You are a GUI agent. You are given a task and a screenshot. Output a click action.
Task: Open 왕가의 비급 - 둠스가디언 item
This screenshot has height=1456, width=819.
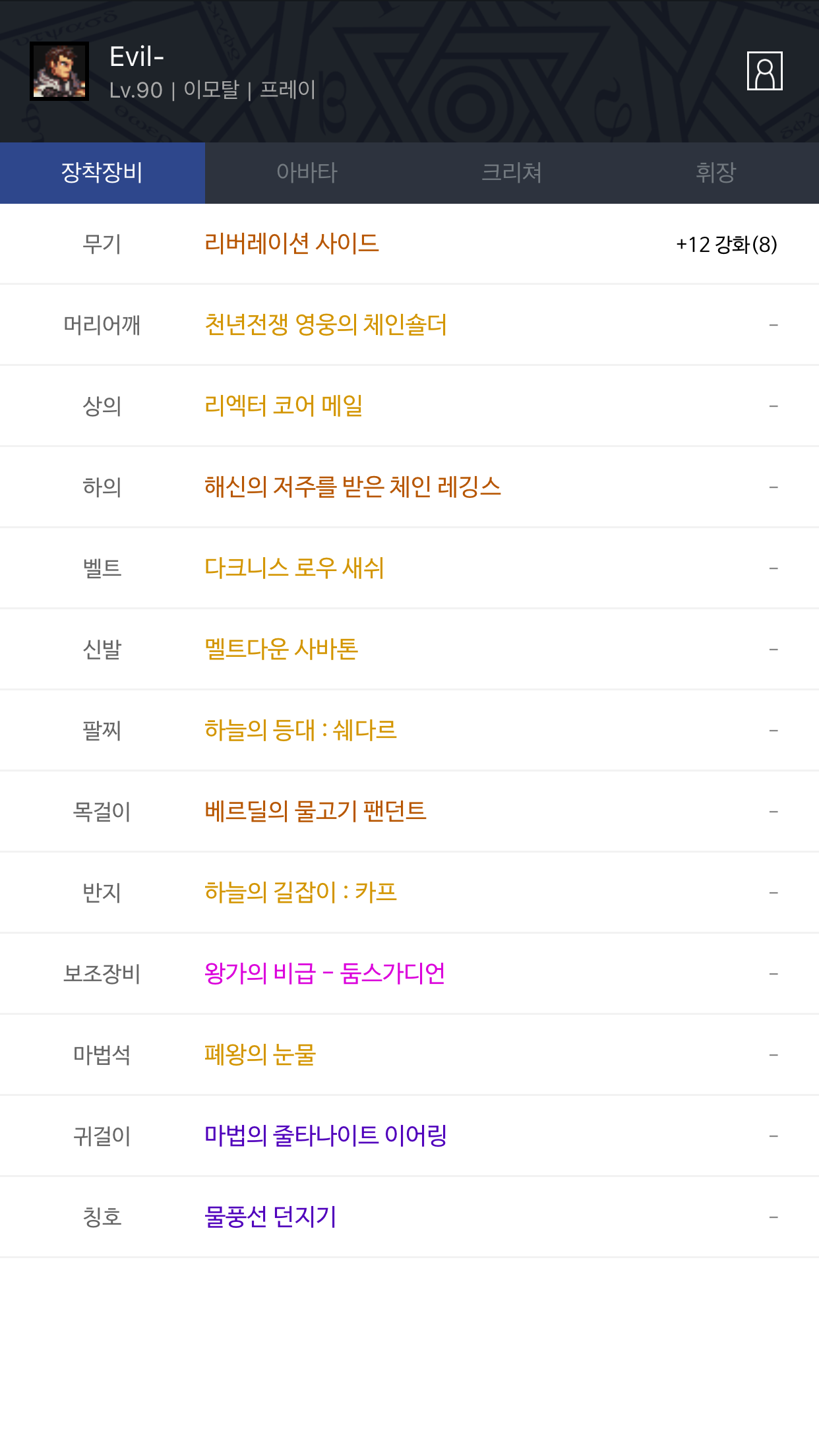[325, 974]
